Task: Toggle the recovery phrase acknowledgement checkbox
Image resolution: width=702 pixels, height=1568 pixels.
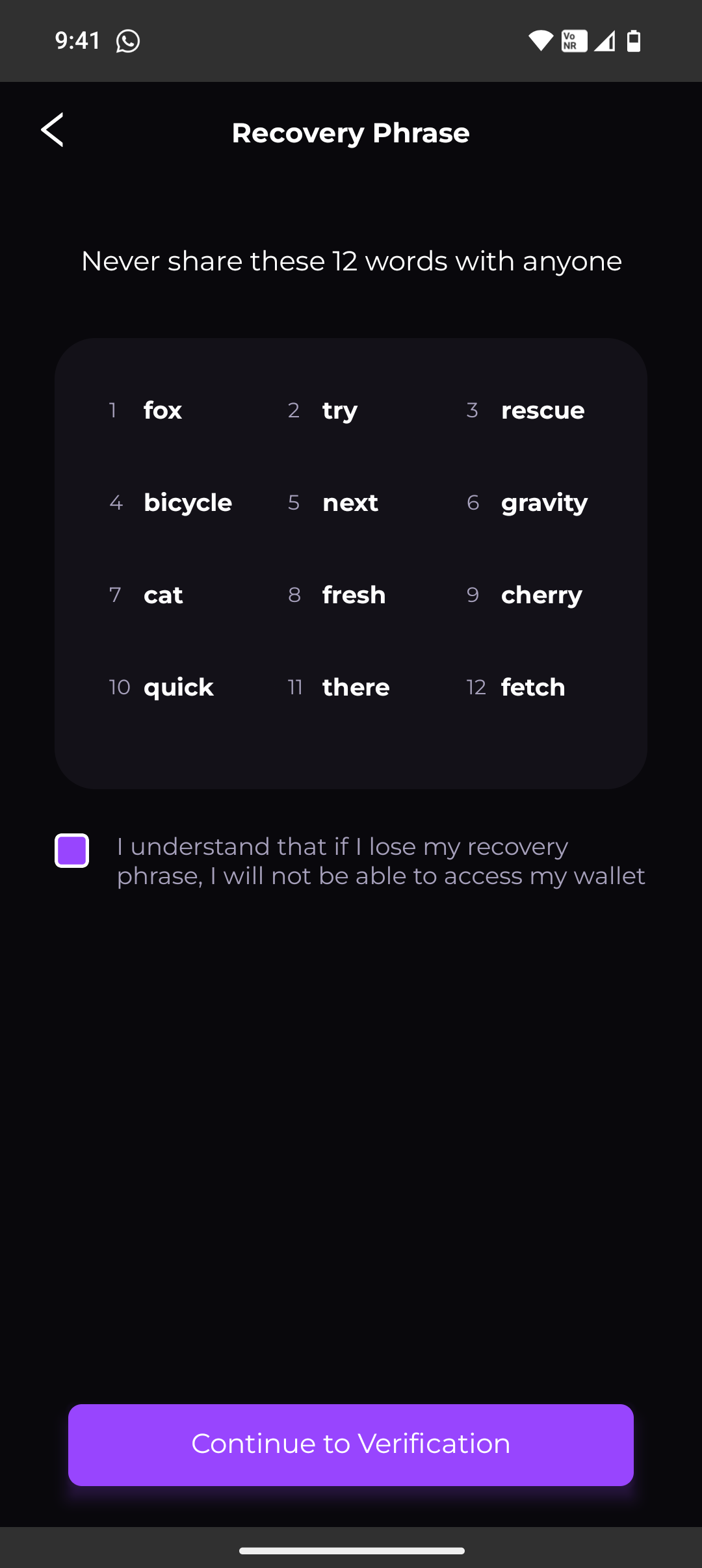Action: coord(72,850)
